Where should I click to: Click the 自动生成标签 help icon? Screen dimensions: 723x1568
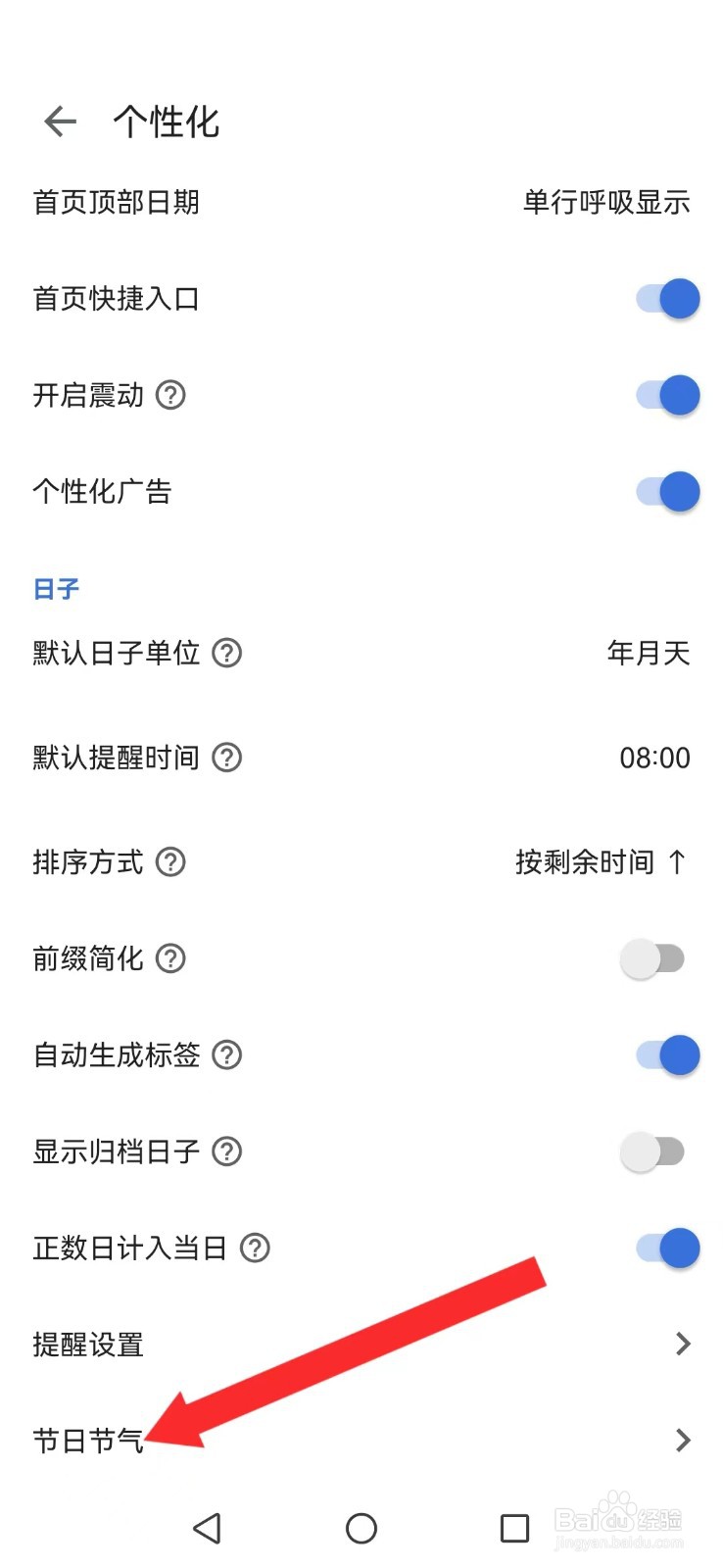(x=228, y=1055)
